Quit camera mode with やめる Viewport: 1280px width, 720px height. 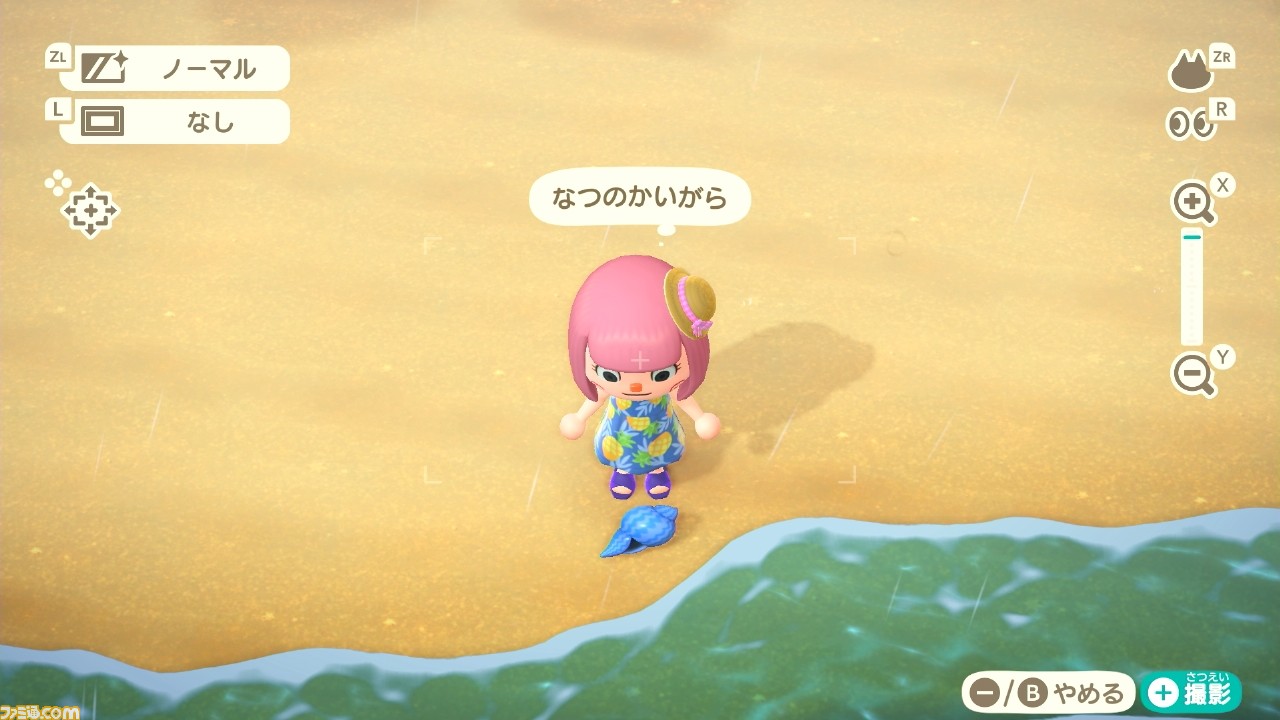[1048, 693]
